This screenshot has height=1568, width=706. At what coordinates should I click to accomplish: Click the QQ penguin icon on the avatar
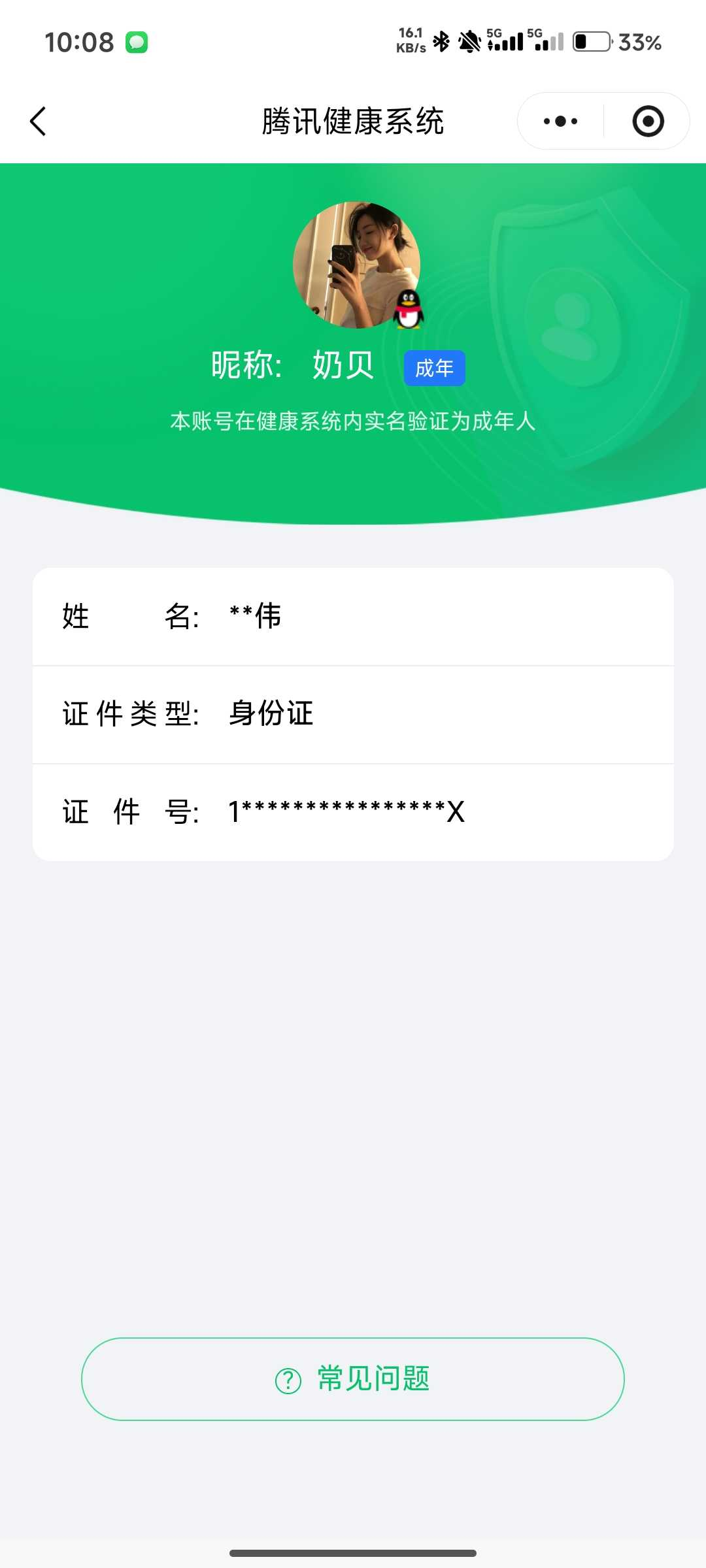[x=409, y=312]
